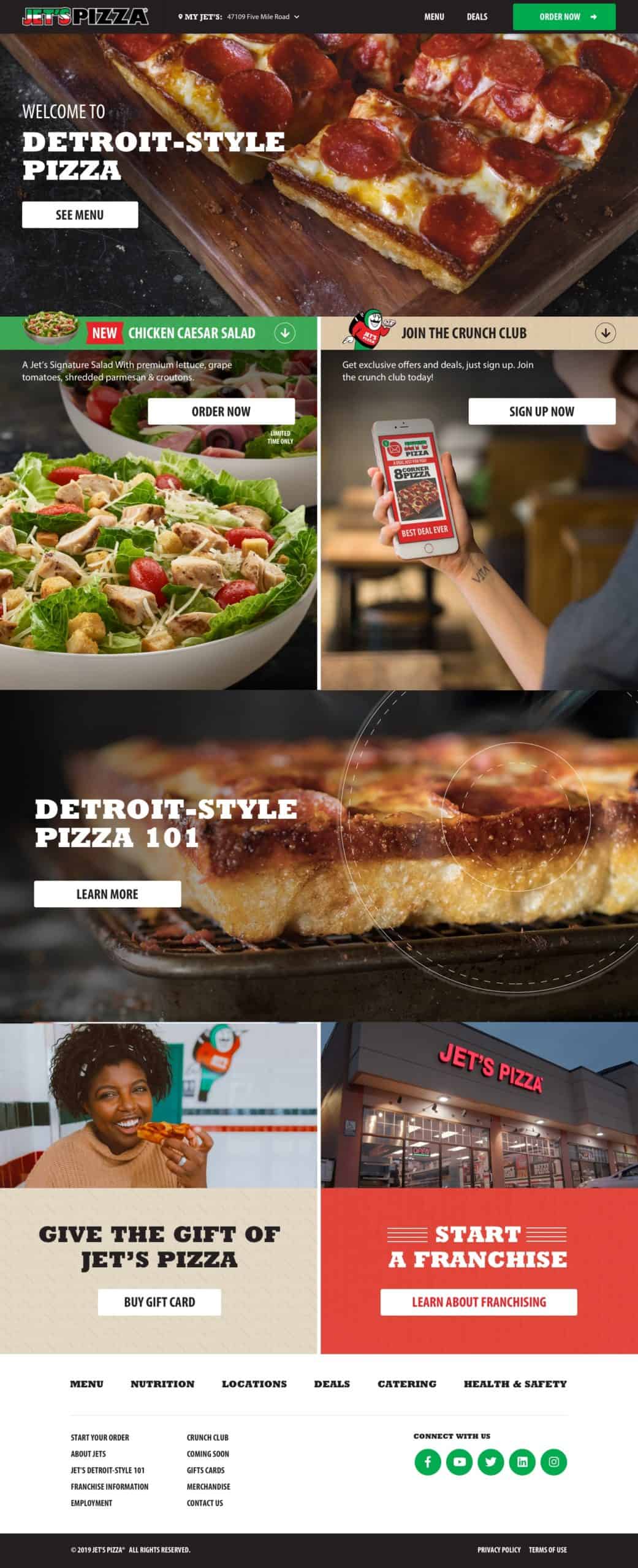This screenshot has height=1568, width=638.
Task: Open Deals in the top navigation
Action: click(x=477, y=17)
